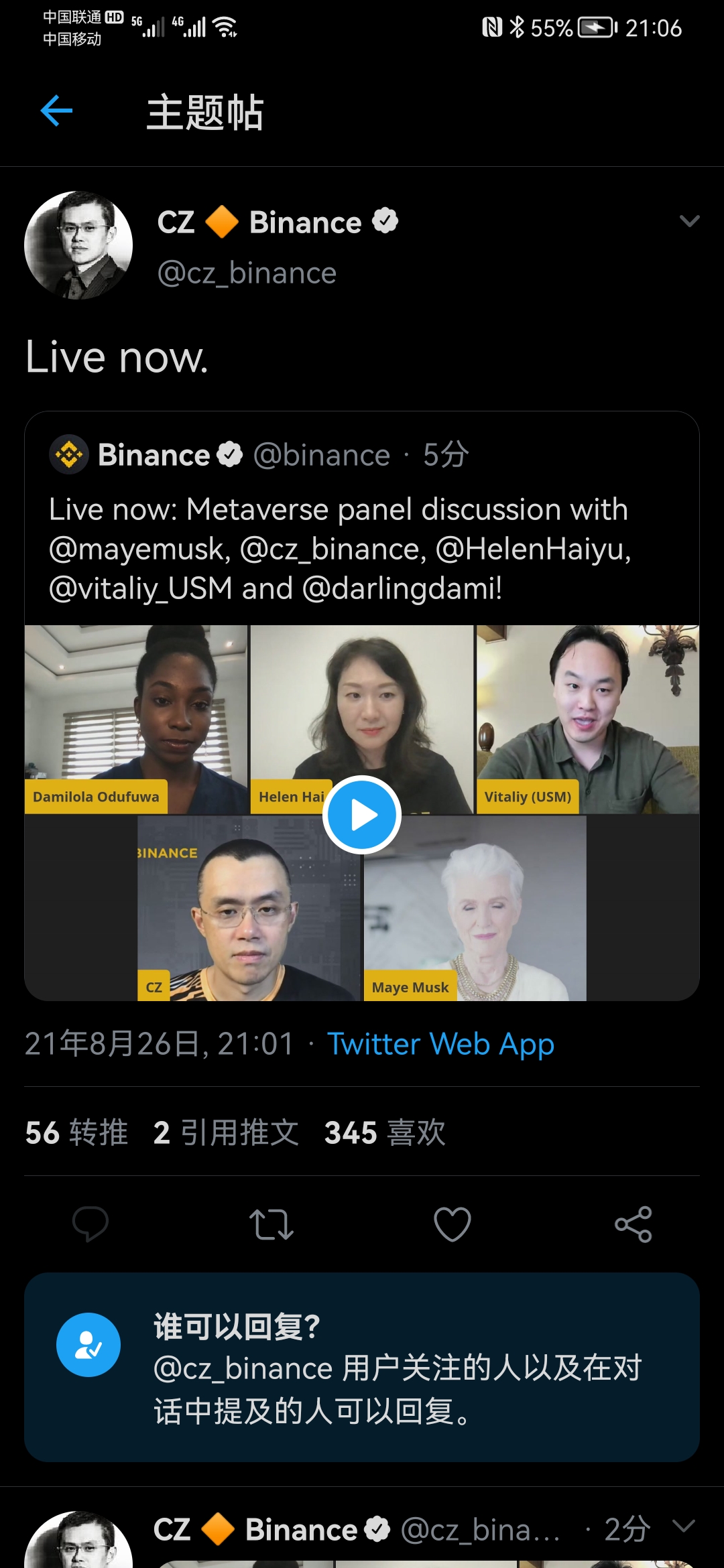View the 56 retweets list
724x1568 pixels.
76,1132
